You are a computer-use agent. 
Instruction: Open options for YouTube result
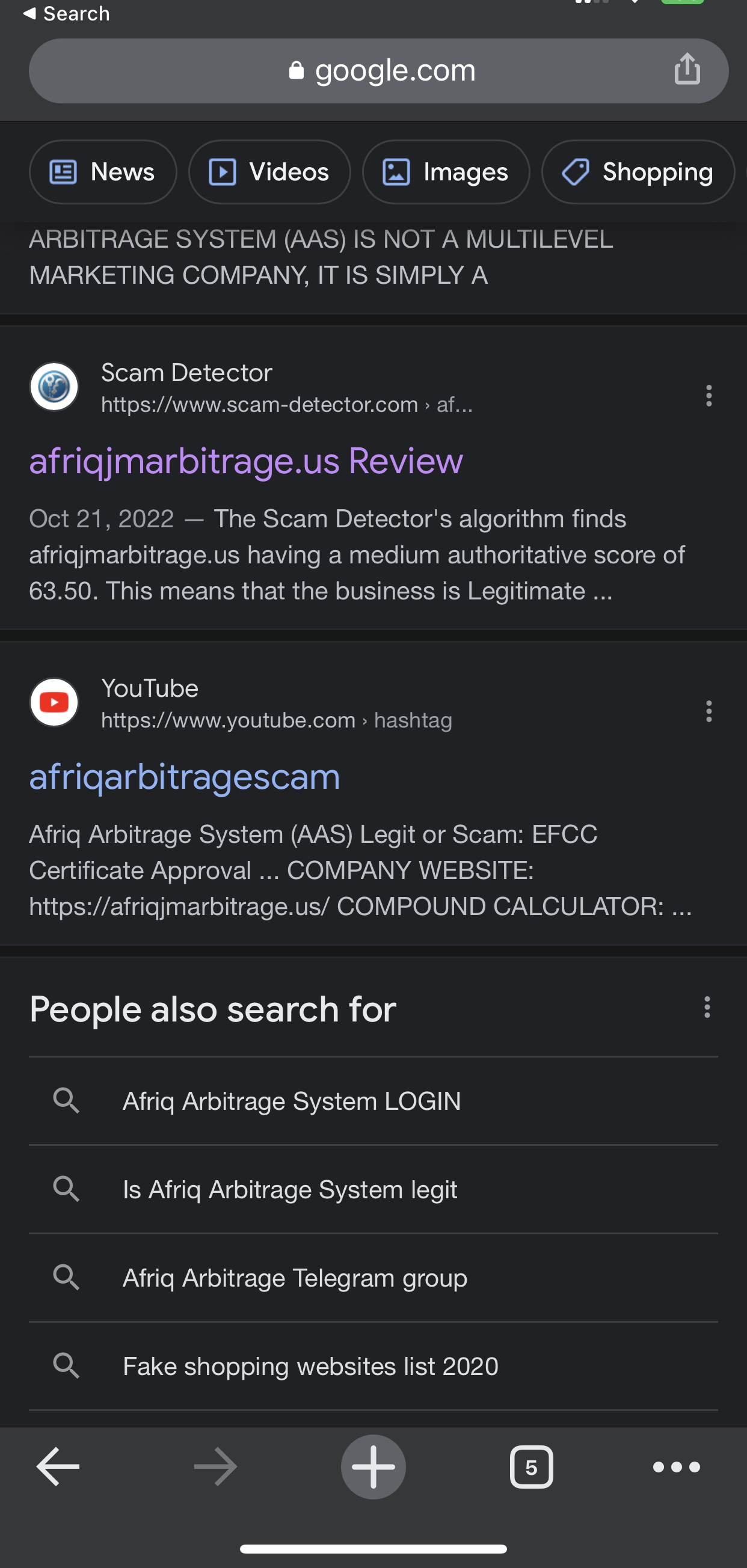[709, 711]
